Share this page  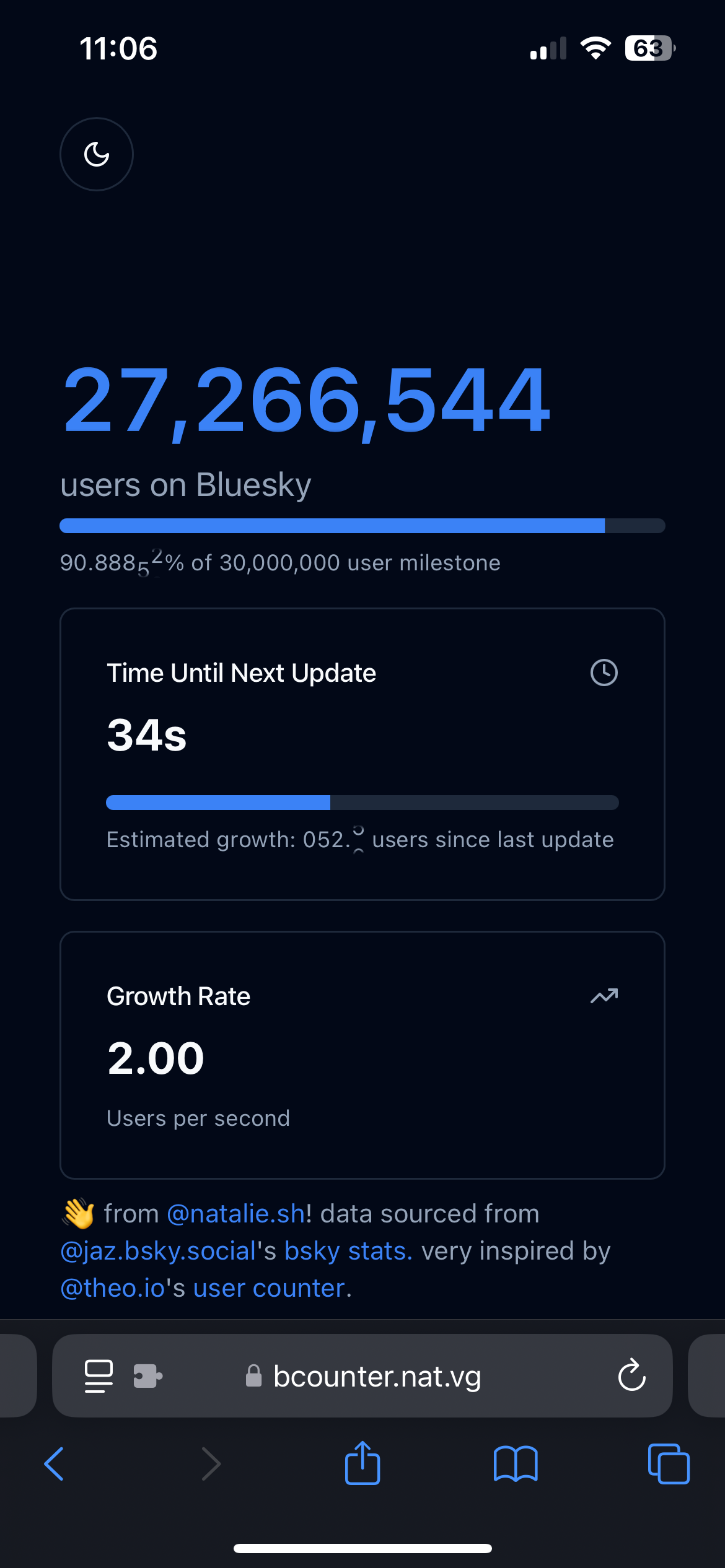(x=362, y=1463)
